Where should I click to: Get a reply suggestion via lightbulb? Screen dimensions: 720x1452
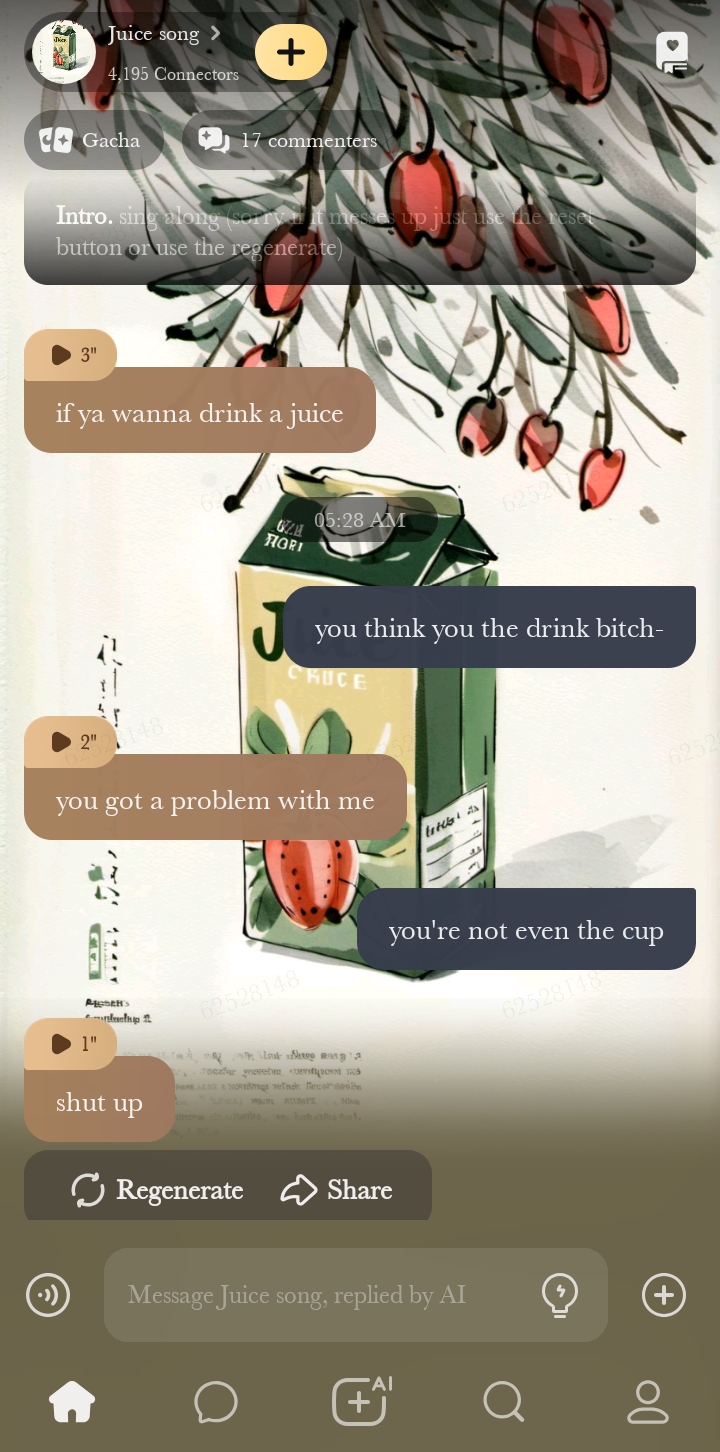560,1295
